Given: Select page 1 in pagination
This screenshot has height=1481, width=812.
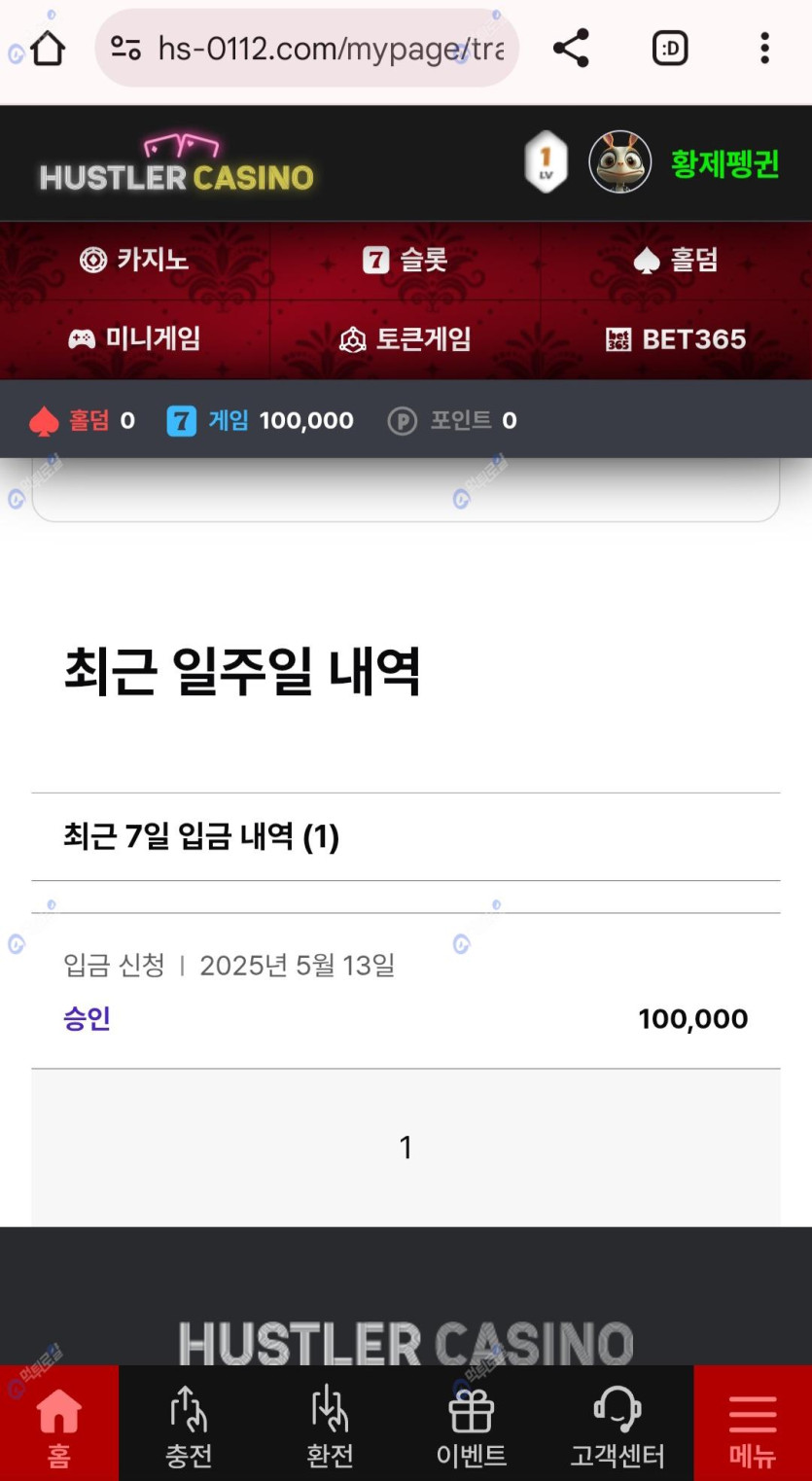Looking at the screenshot, I should [406, 1147].
